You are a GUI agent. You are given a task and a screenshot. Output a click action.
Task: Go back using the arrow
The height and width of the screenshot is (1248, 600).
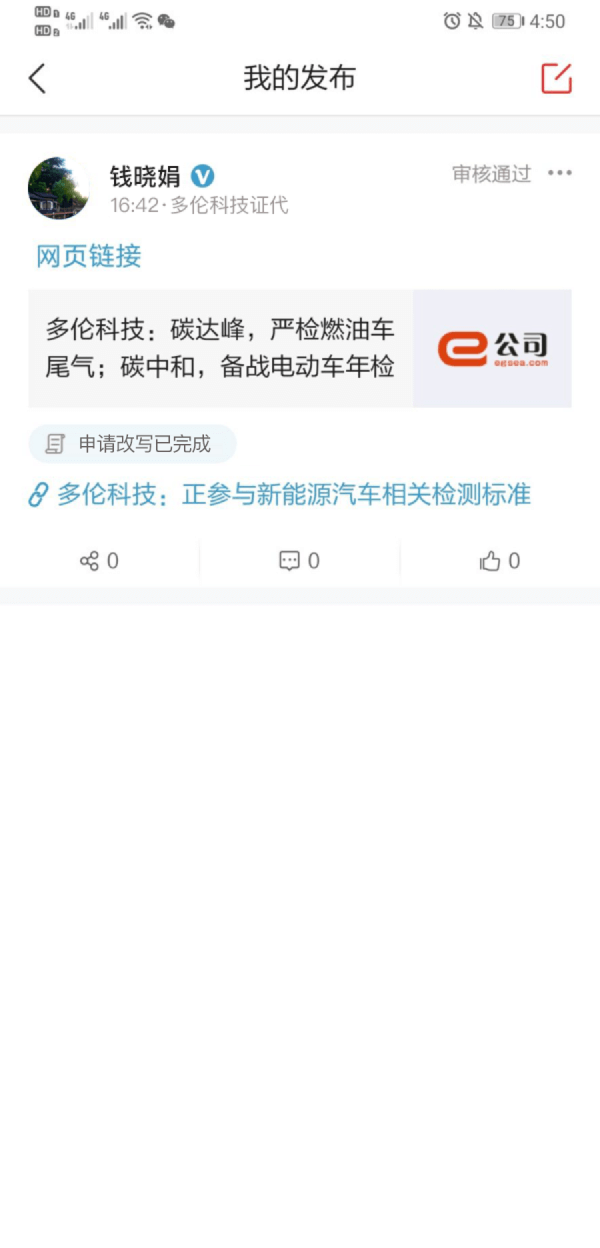(38, 78)
